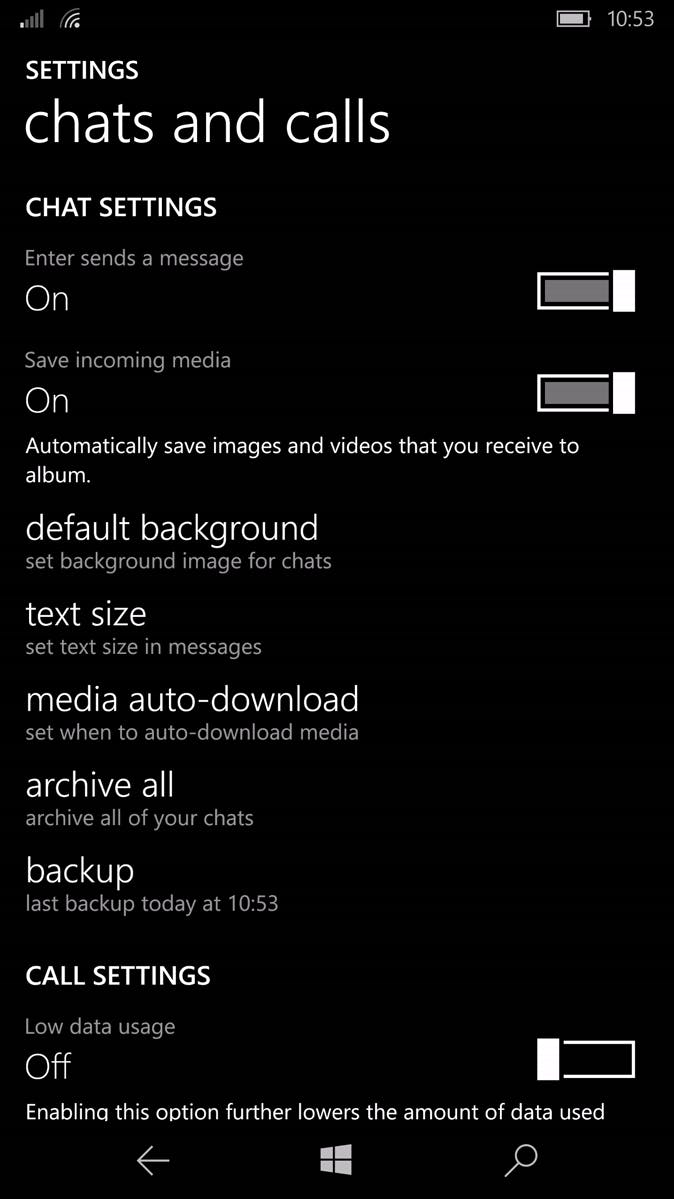Open the system search magnifier
Viewport: 674px width, 1199px height.
click(x=520, y=1160)
